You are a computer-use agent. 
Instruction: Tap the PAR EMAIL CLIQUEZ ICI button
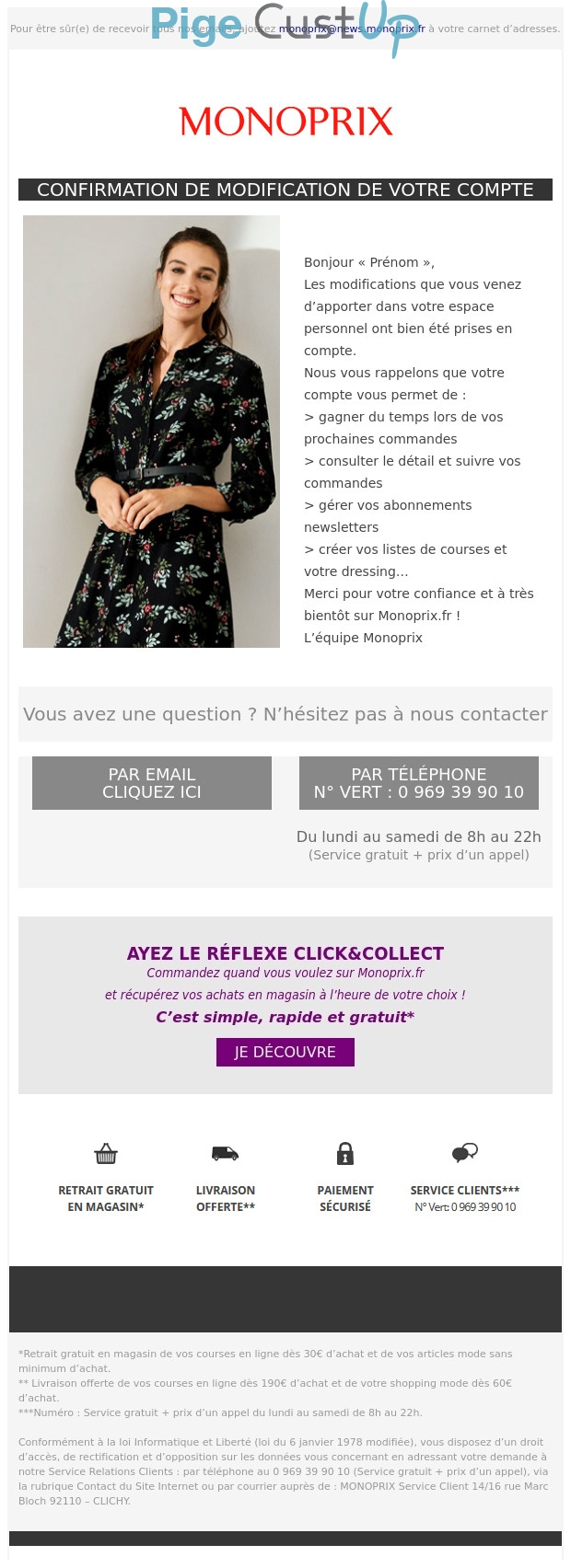tap(152, 783)
